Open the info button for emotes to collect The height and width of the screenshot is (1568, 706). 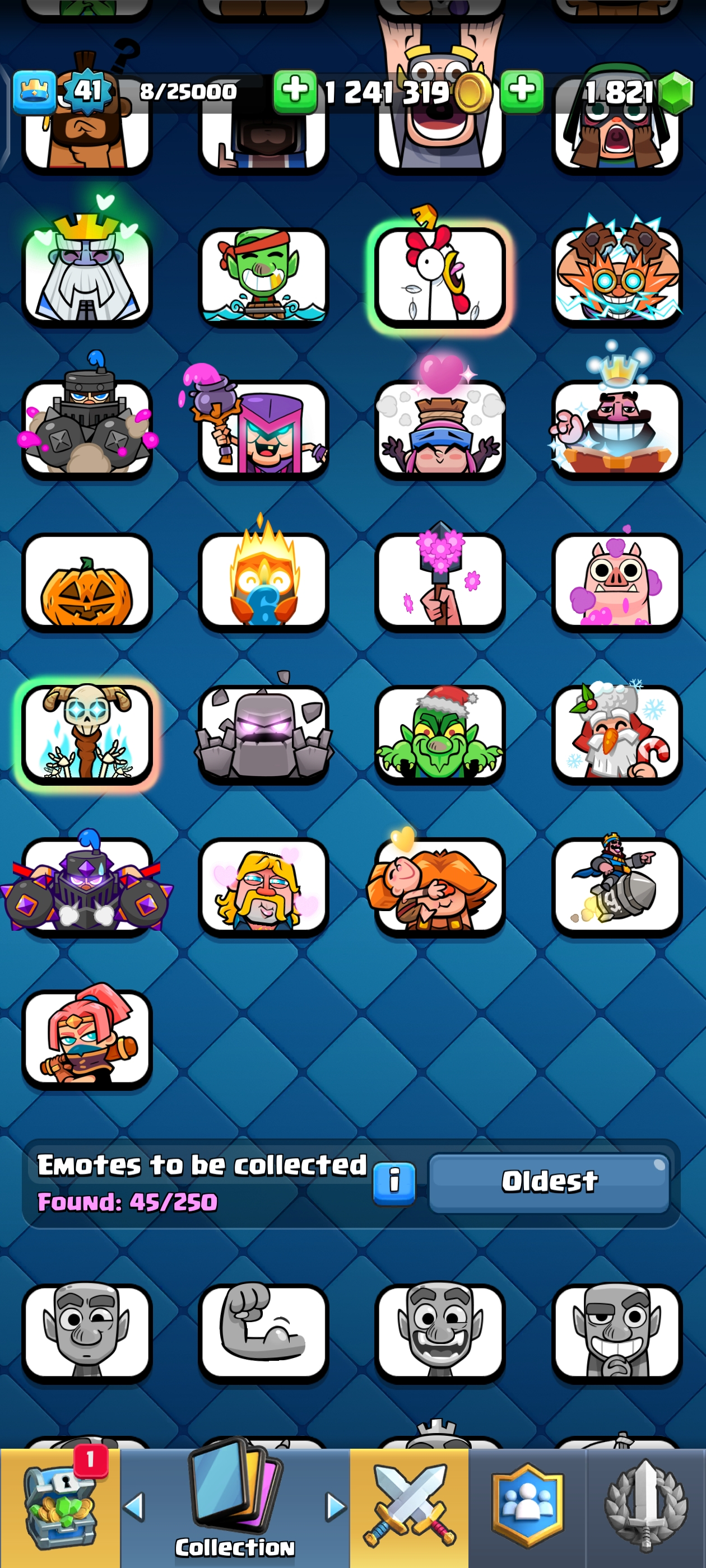pyautogui.click(x=394, y=1183)
